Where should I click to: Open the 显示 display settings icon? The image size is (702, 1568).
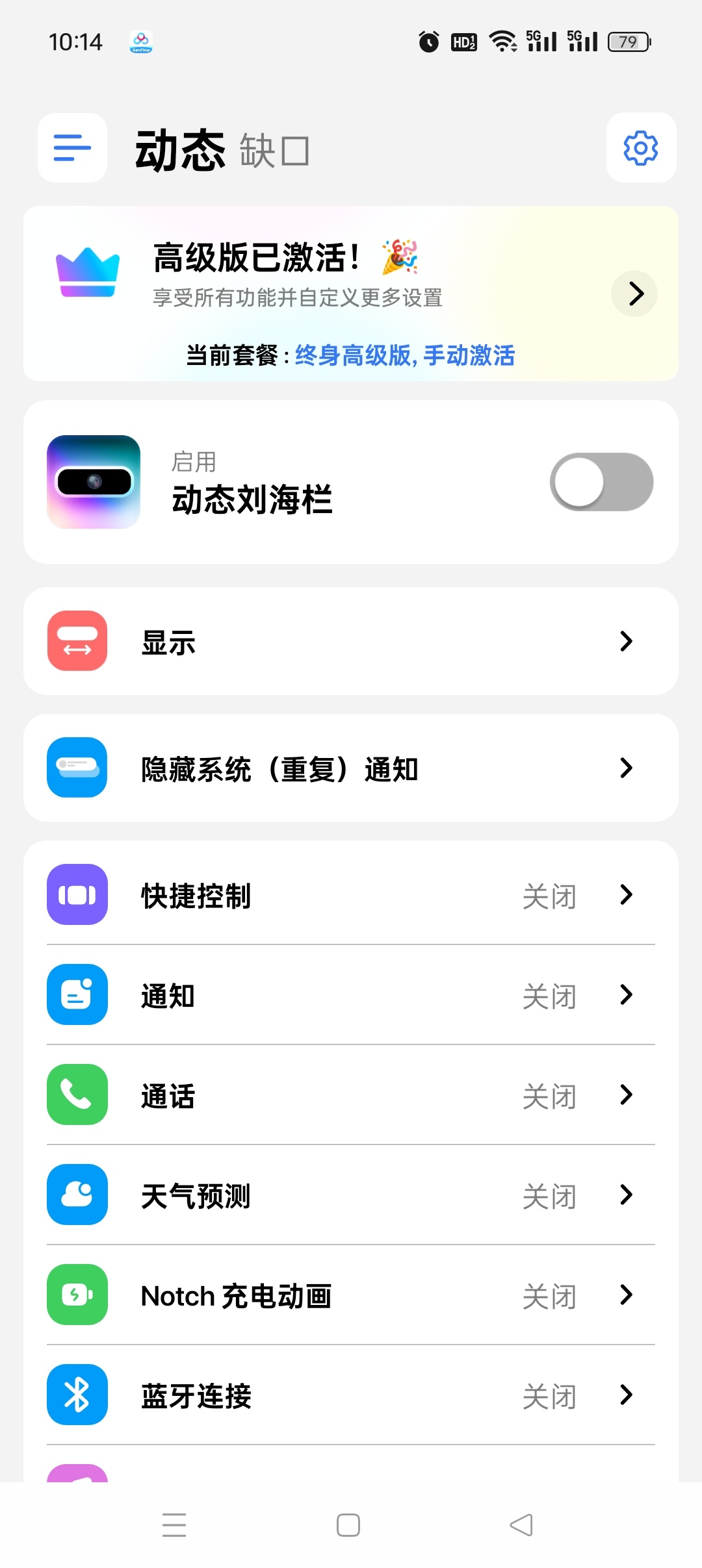(76, 641)
